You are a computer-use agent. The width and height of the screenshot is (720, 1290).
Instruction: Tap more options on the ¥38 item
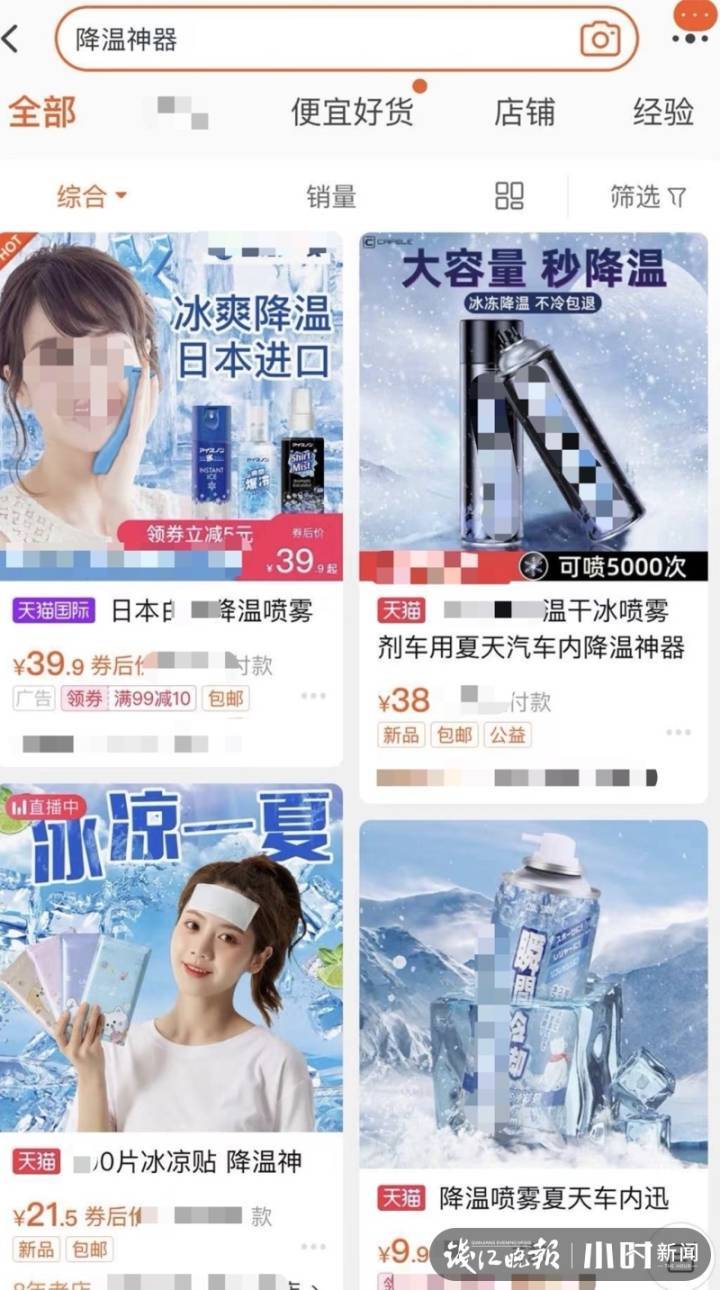(x=679, y=732)
